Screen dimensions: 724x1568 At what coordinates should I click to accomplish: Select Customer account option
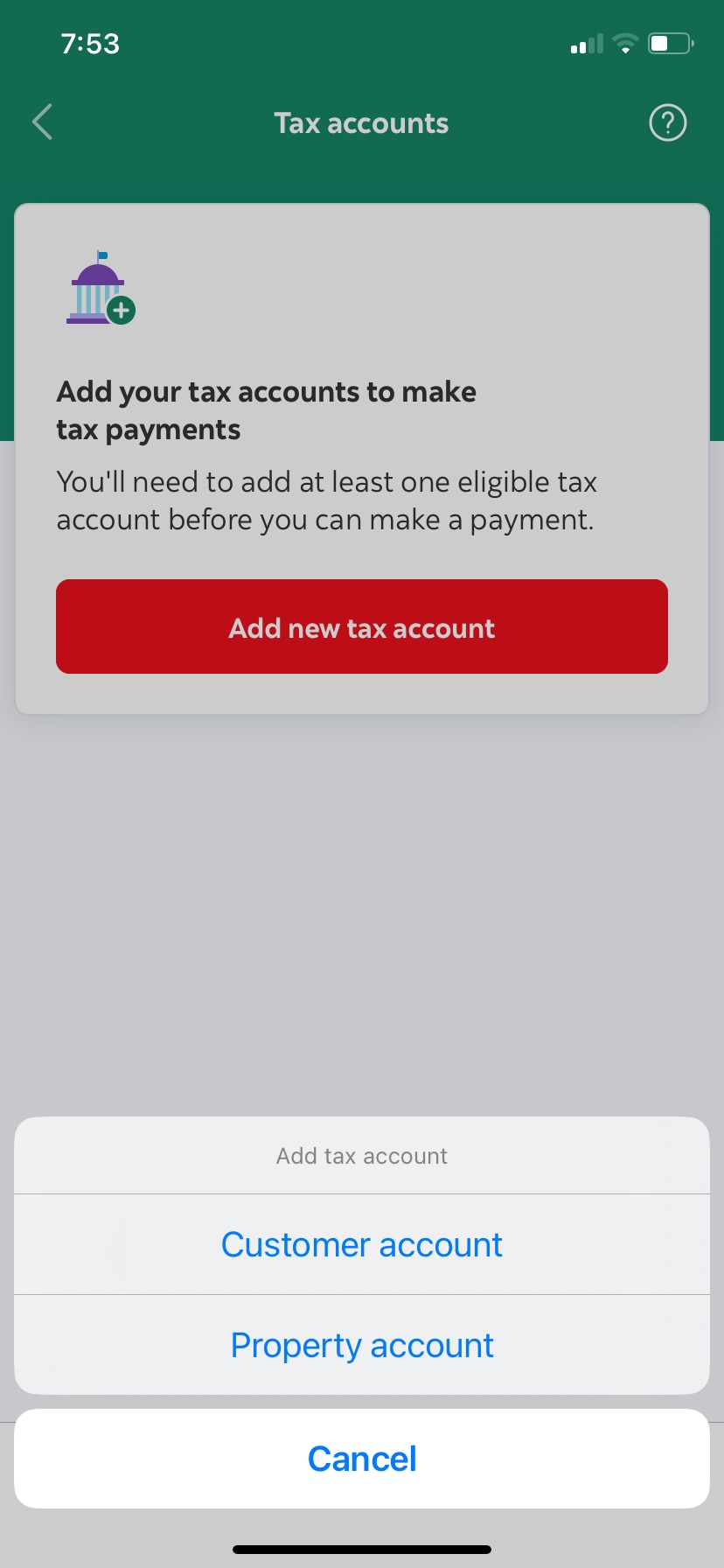(362, 1244)
